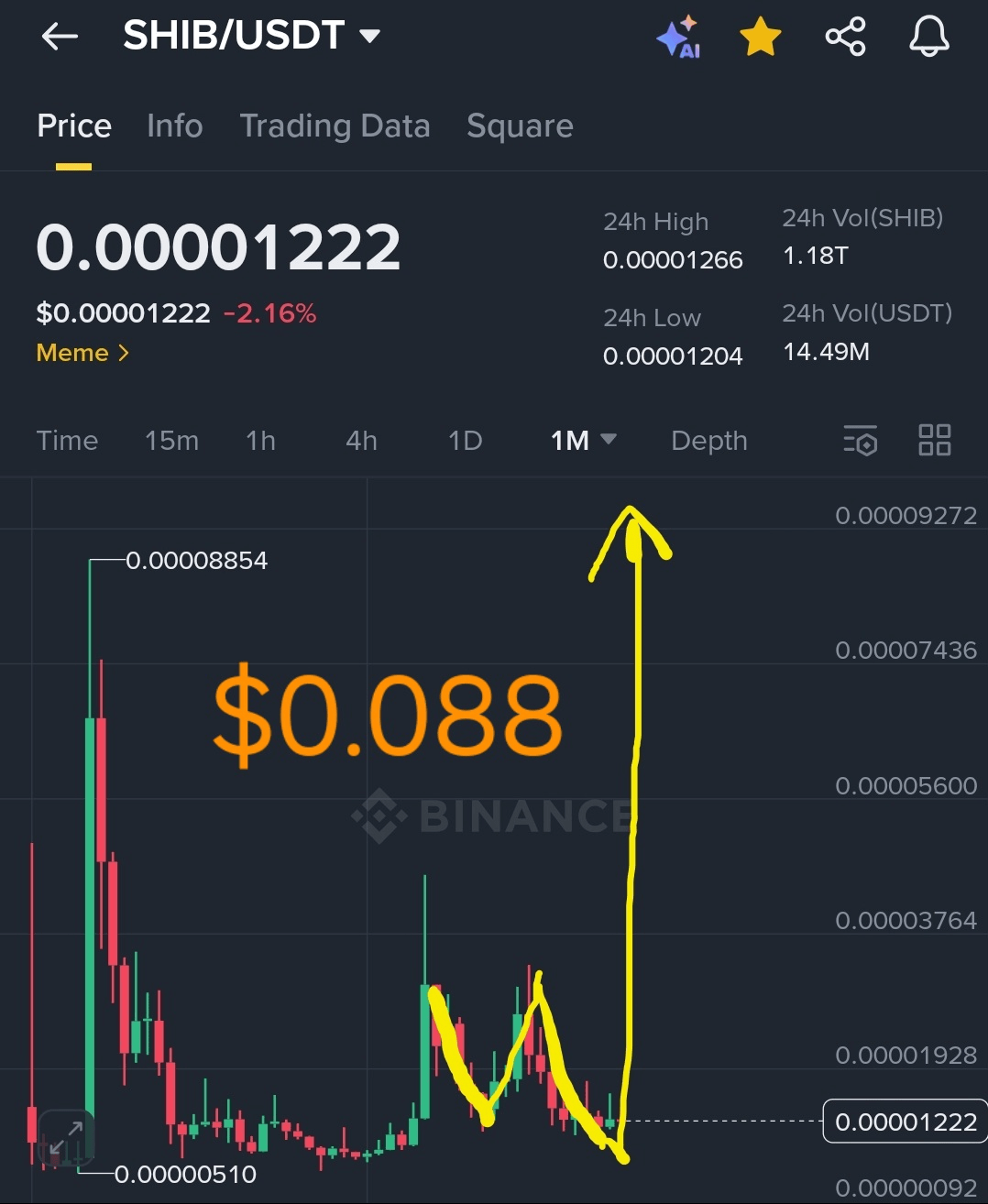This screenshot has height=1204, width=988.
Task: Expand the 1M interval dropdown
Action: (x=583, y=441)
